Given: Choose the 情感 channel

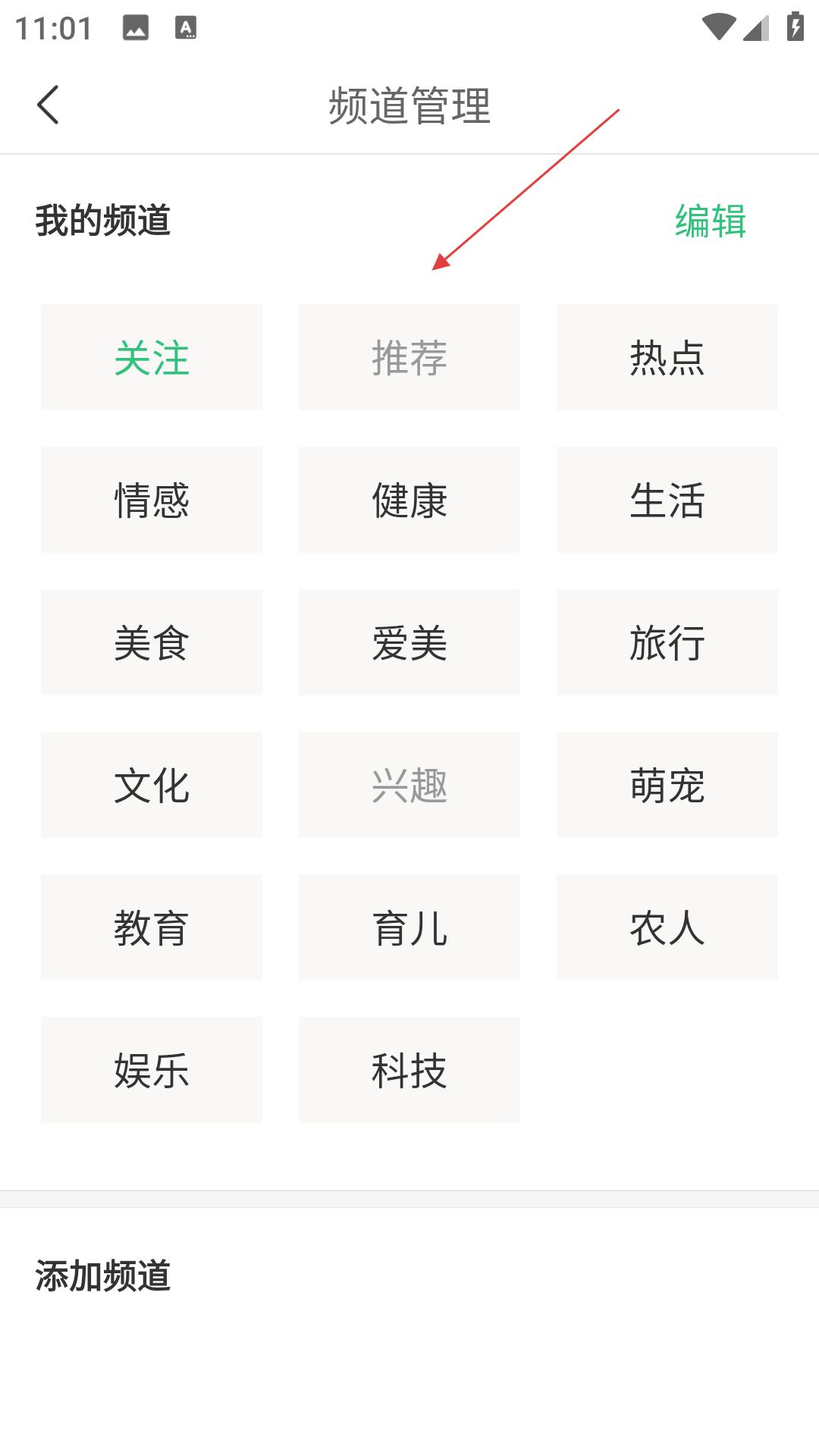Looking at the screenshot, I should point(152,500).
